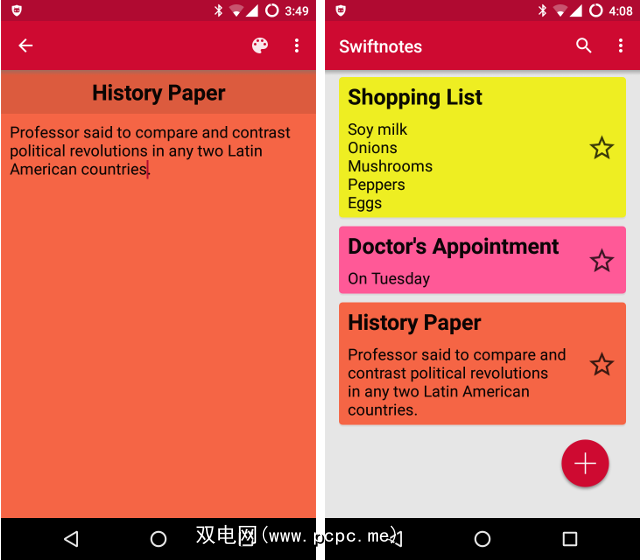The height and width of the screenshot is (560, 640).
Task: Favorite the Doctor's Appointment note
Action: pos(601,261)
